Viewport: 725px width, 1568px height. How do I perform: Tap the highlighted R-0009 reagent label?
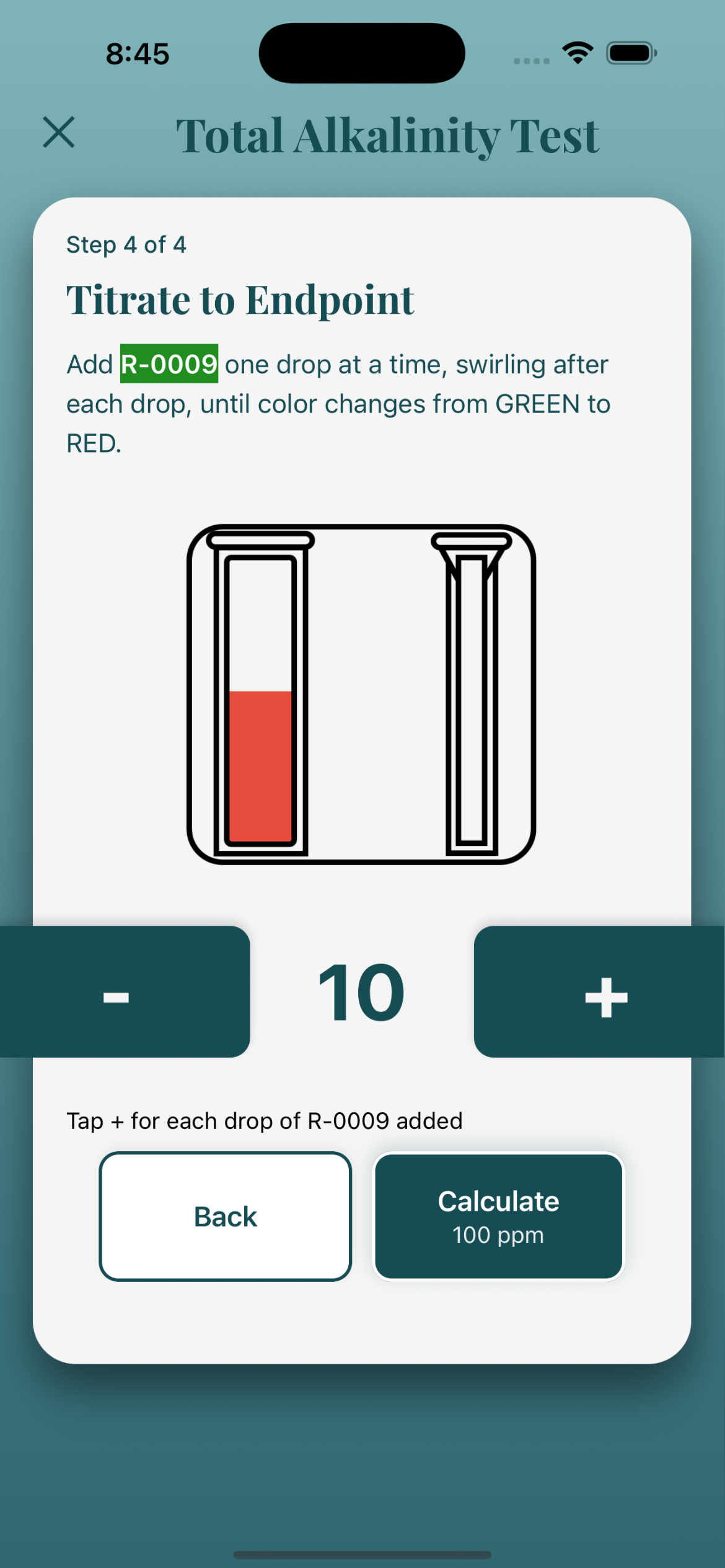[x=169, y=364]
